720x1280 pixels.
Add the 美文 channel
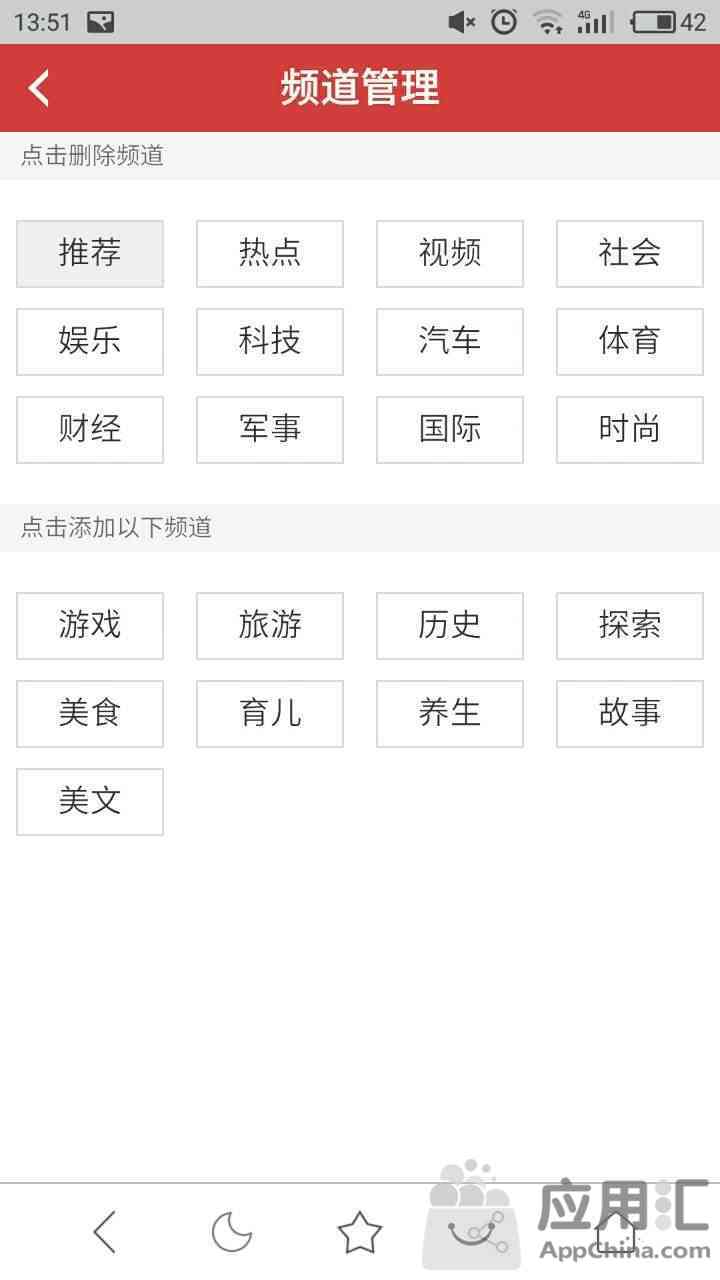[90, 802]
